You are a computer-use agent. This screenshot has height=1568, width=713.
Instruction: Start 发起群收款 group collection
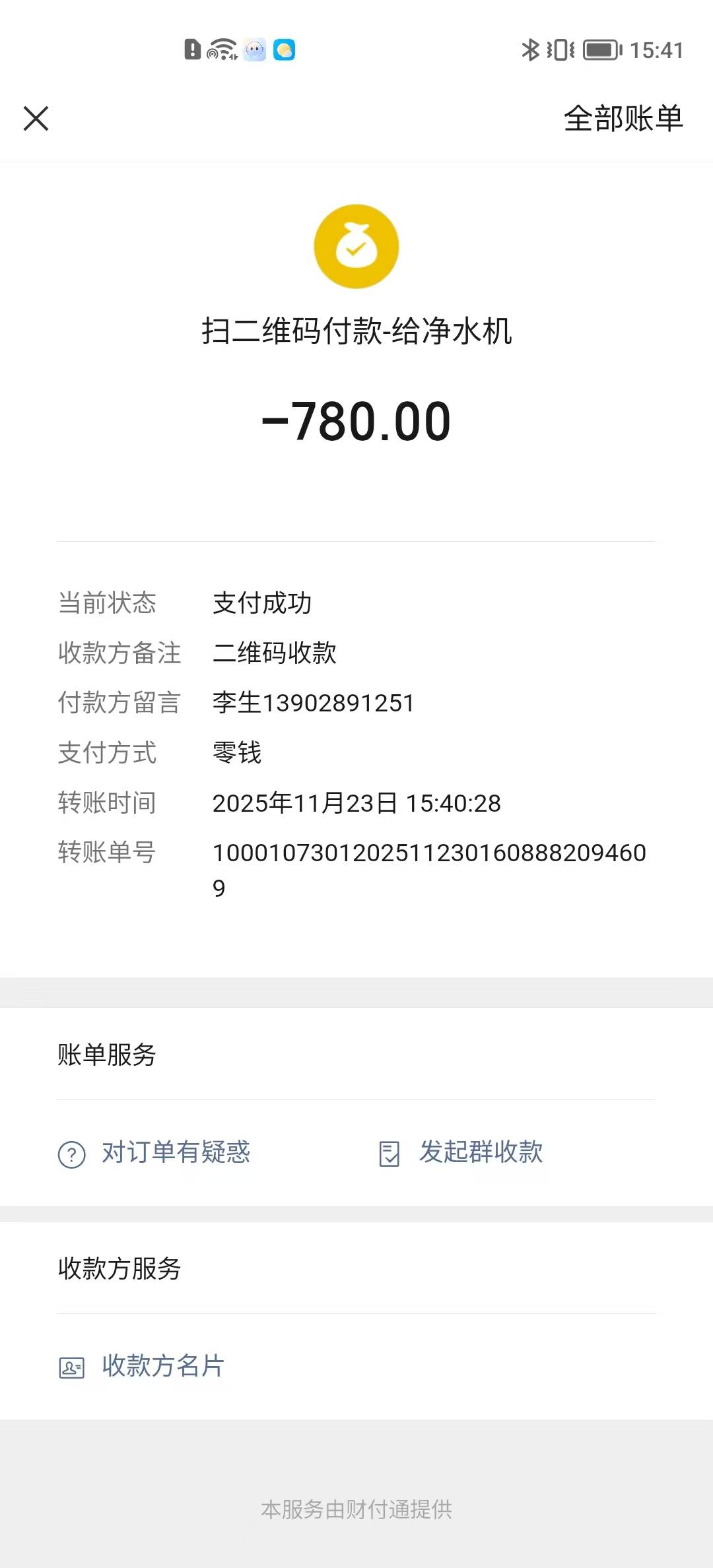click(x=462, y=1153)
